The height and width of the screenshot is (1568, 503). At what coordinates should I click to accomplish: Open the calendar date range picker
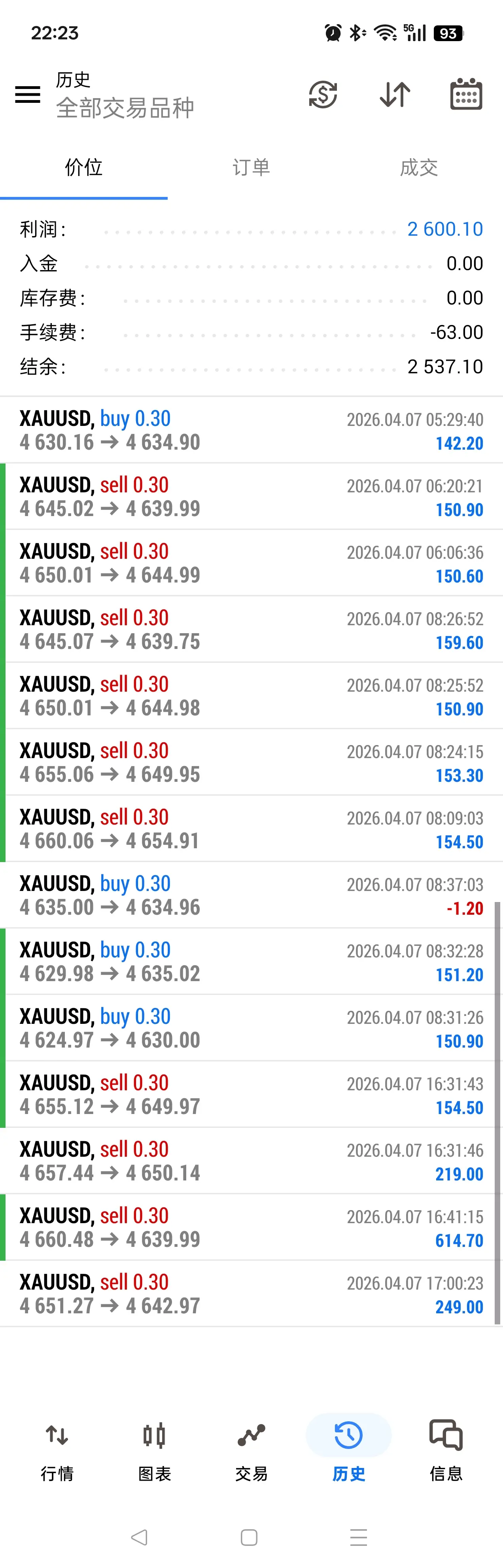[x=466, y=95]
